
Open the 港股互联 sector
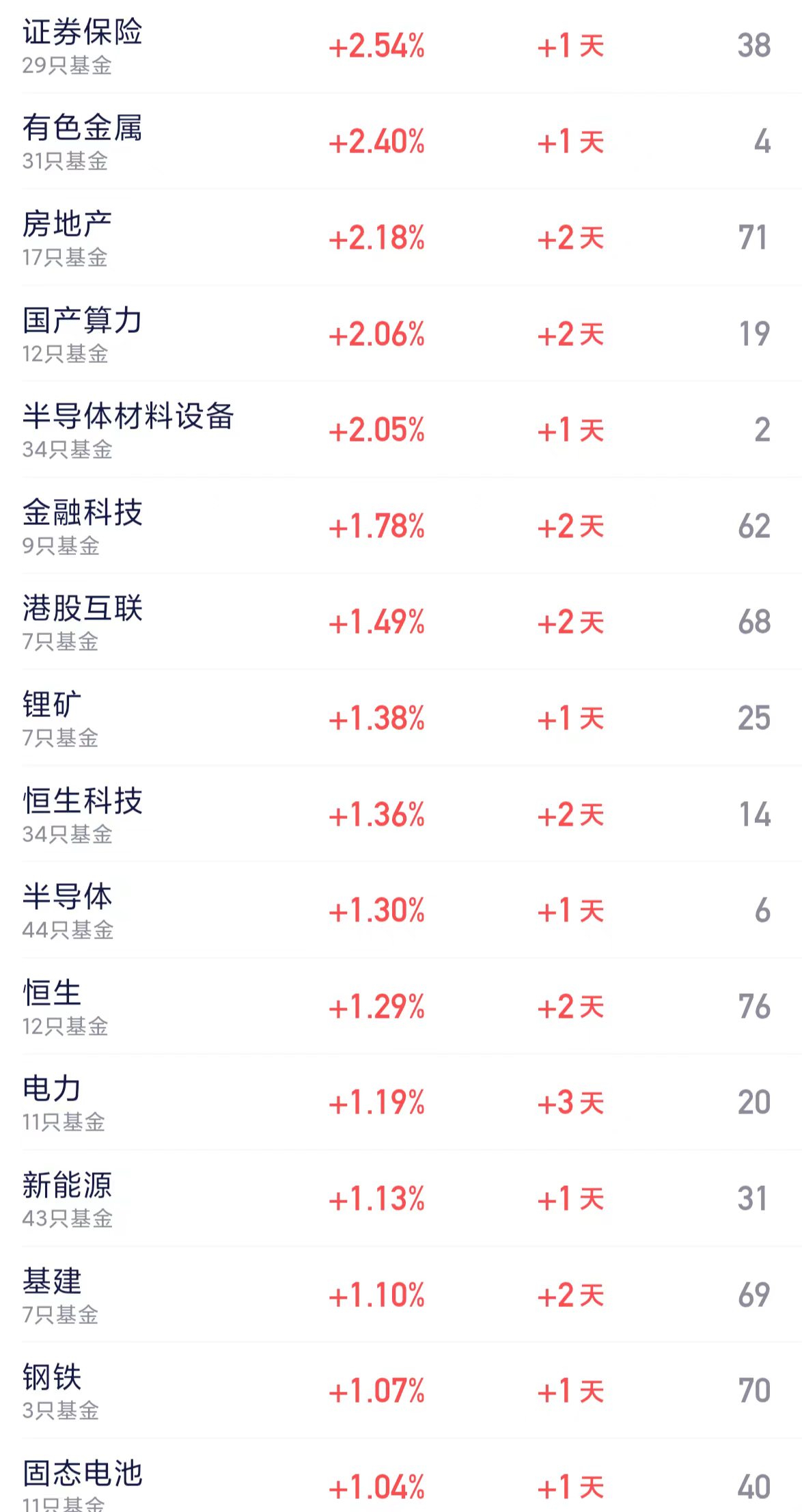pos(401,622)
